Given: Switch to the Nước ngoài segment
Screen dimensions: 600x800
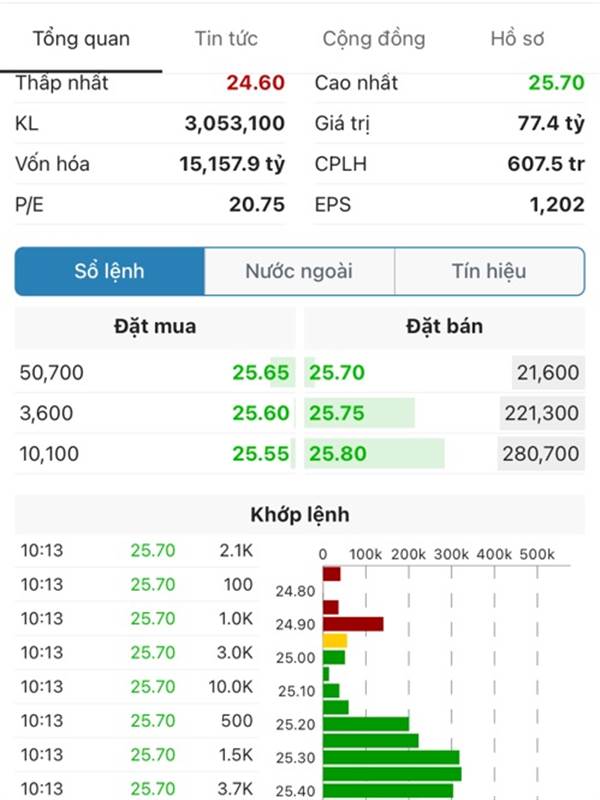Looking at the screenshot, I should click(x=299, y=271).
